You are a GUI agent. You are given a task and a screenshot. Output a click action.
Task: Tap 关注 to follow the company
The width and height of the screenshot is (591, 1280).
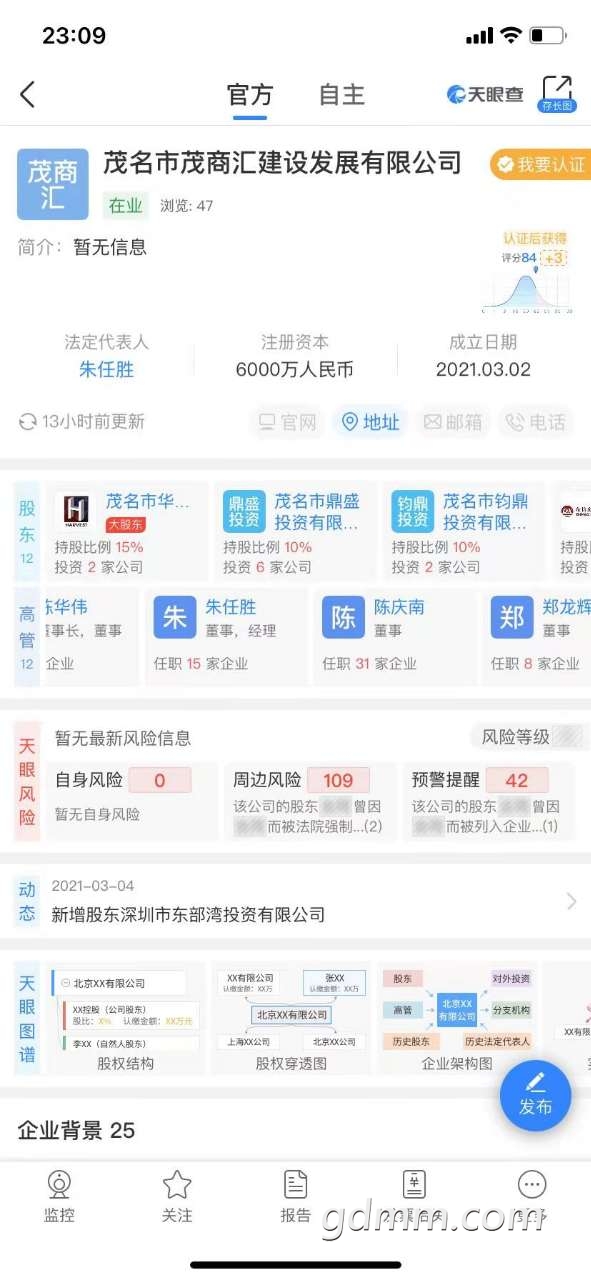point(177,1197)
